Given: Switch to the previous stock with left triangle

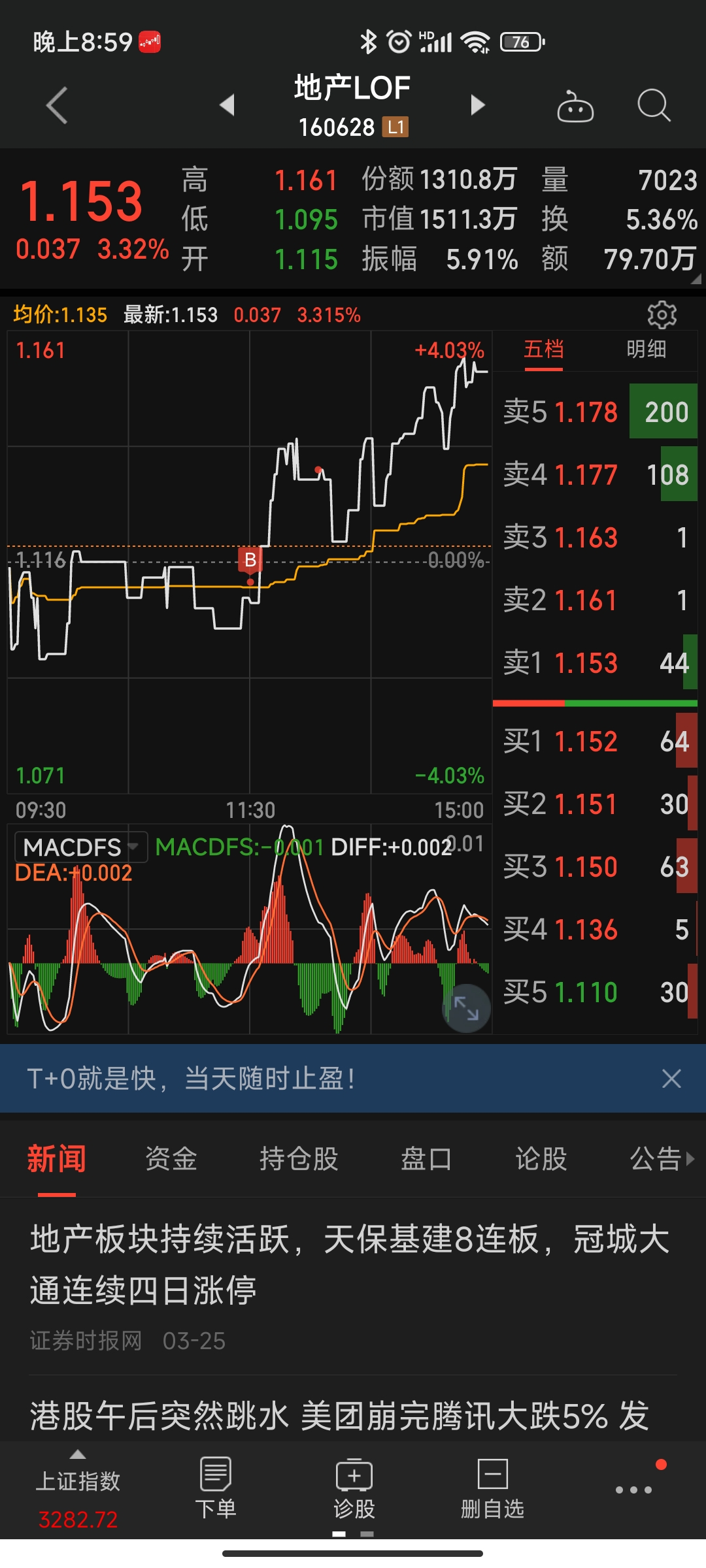Looking at the screenshot, I should (x=227, y=105).
